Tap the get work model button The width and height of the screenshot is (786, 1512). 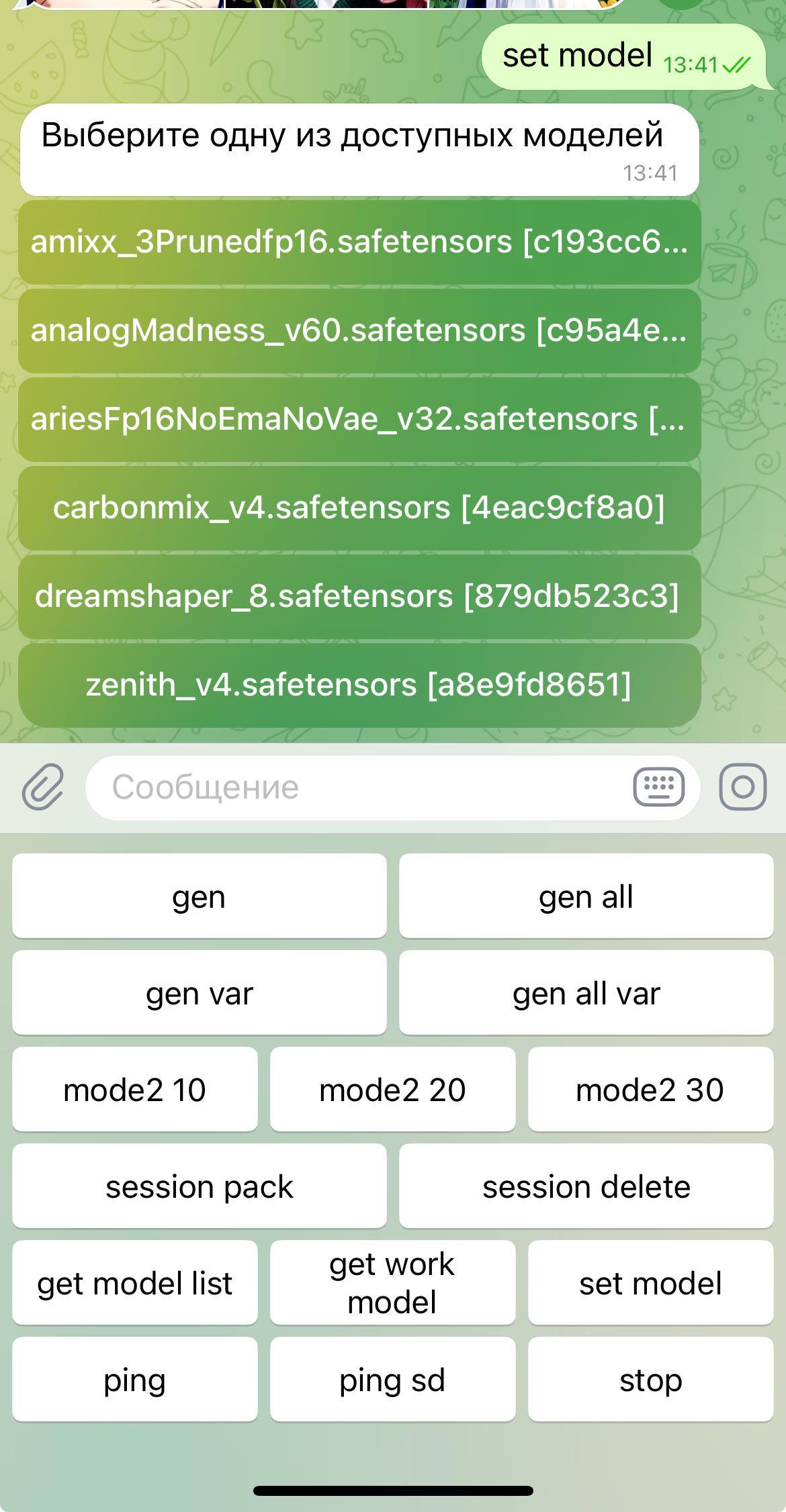point(392,1283)
